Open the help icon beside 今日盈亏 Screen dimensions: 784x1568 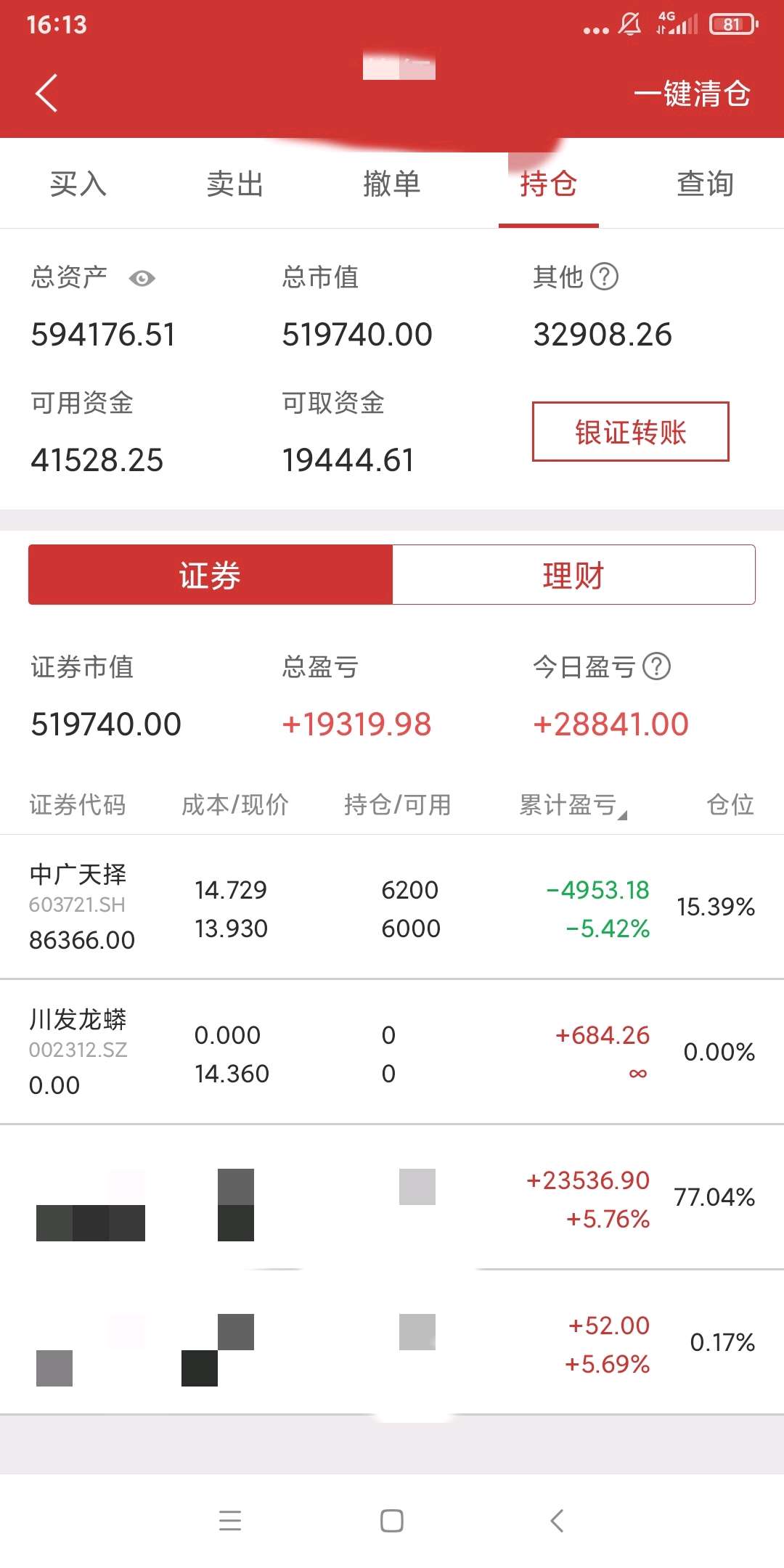coord(657,666)
